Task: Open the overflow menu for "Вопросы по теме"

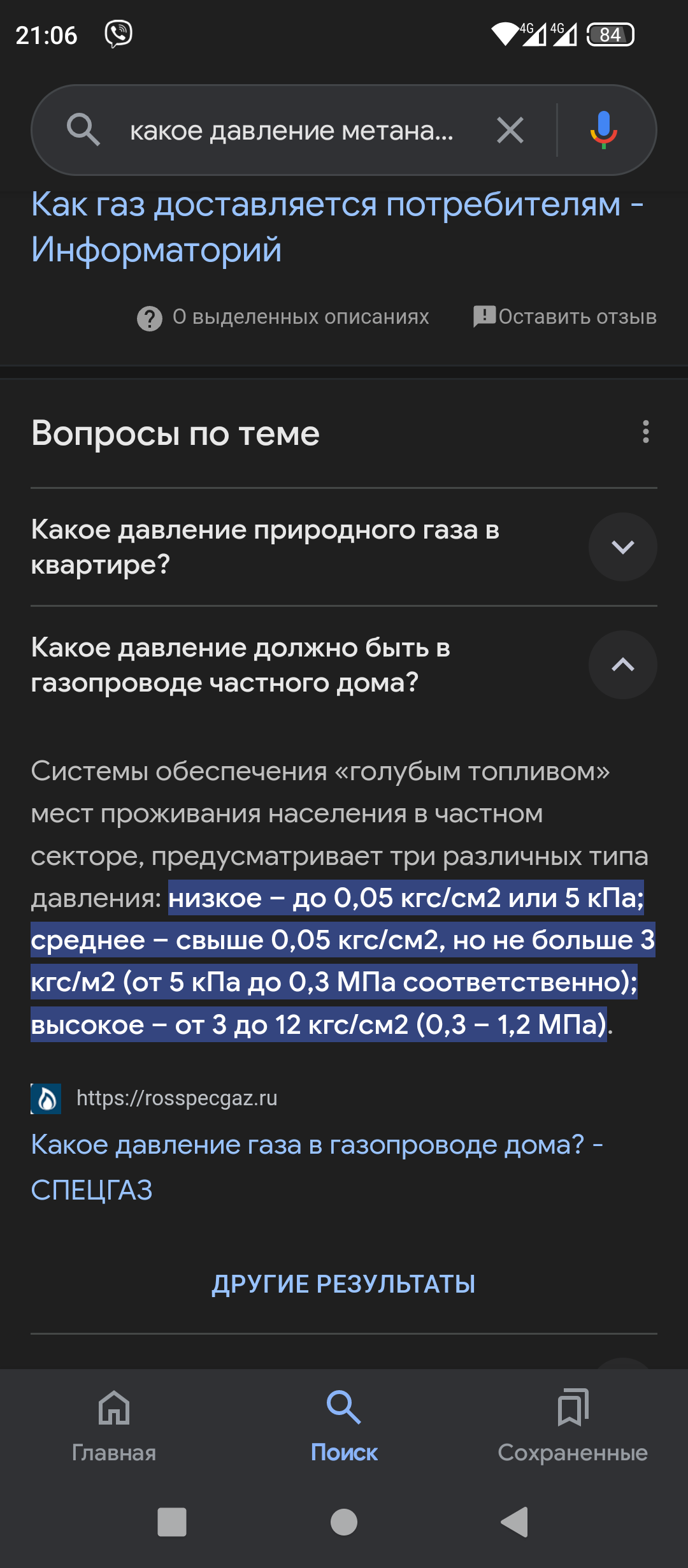Action: click(x=646, y=432)
